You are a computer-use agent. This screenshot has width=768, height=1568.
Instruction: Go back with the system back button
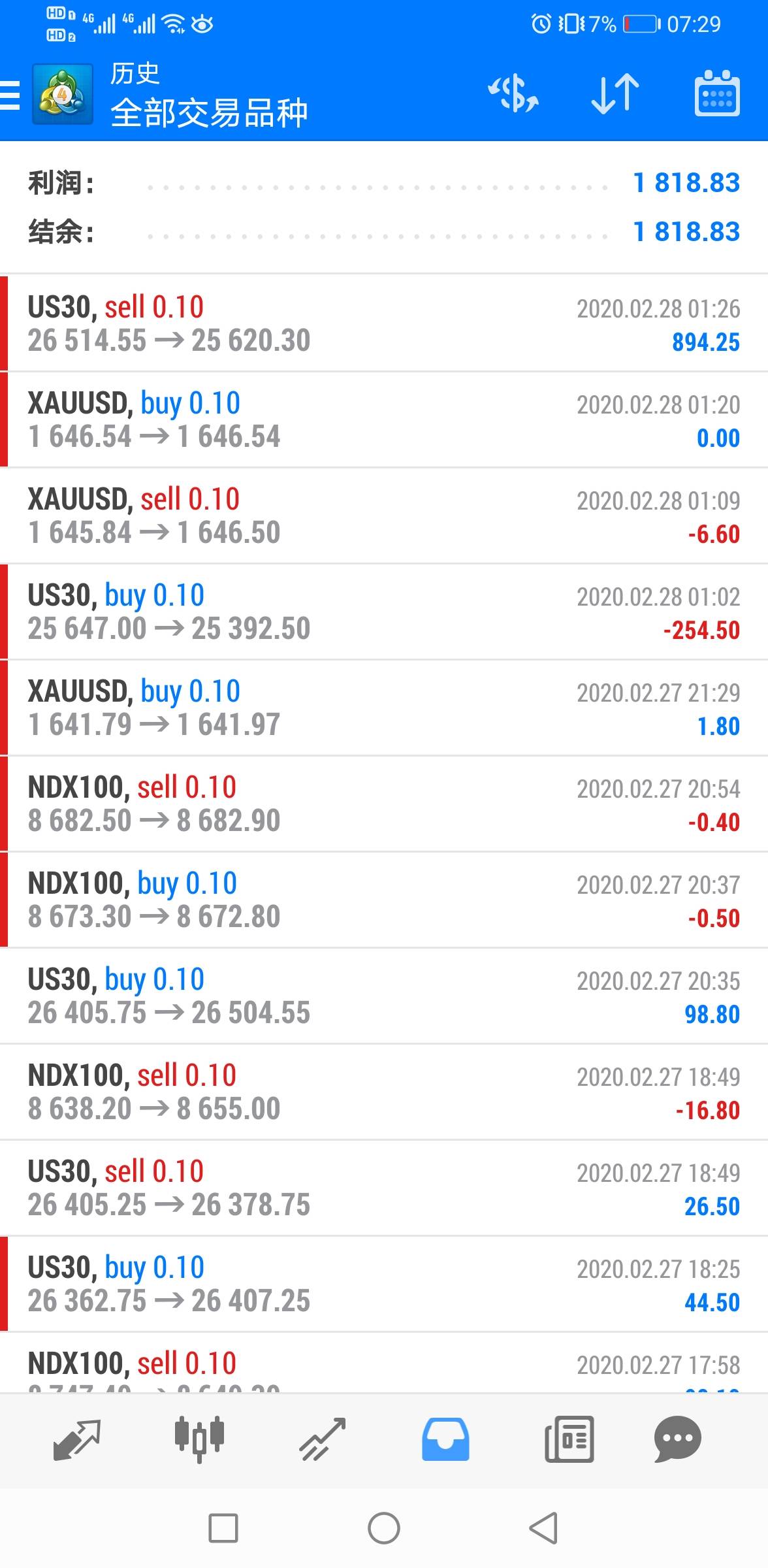click(x=543, y=1528)
